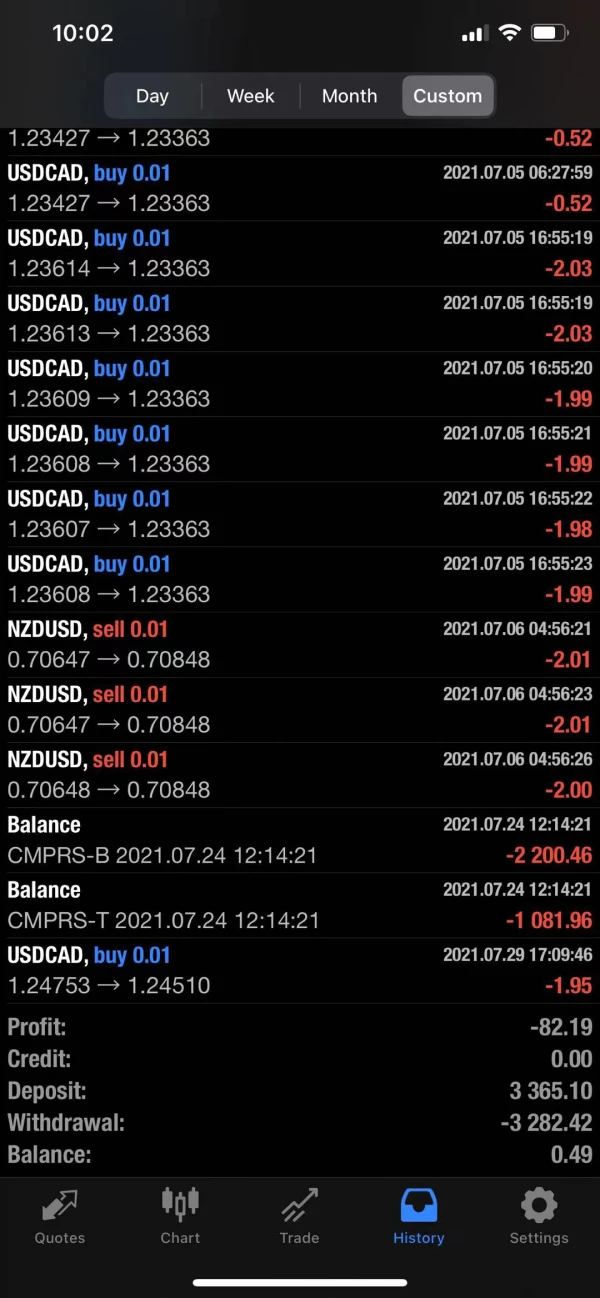This screenshot has height=1298, width=600.
Task: Open the CMPRS-B balance entry
Action: (x=300, y=840)
